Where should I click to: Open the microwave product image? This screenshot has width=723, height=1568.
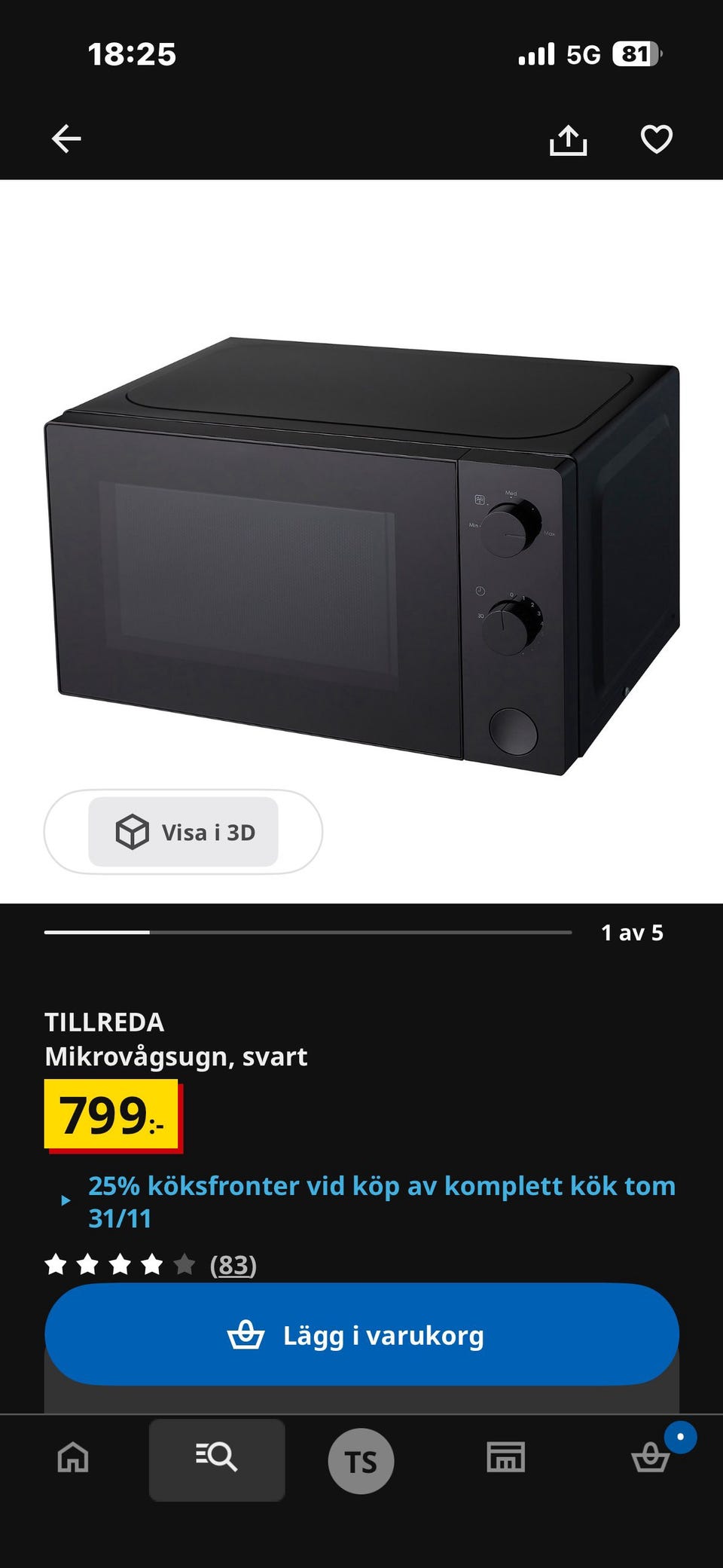pos(361,555)
